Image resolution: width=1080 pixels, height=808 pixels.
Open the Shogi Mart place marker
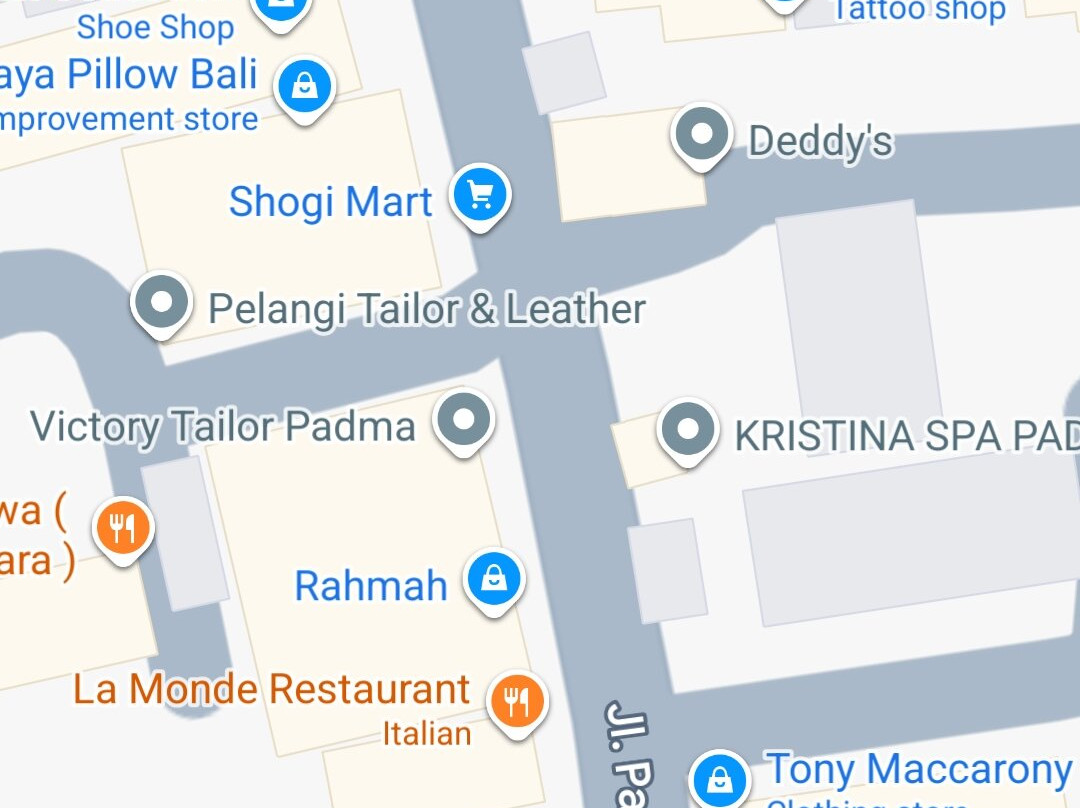480,196
